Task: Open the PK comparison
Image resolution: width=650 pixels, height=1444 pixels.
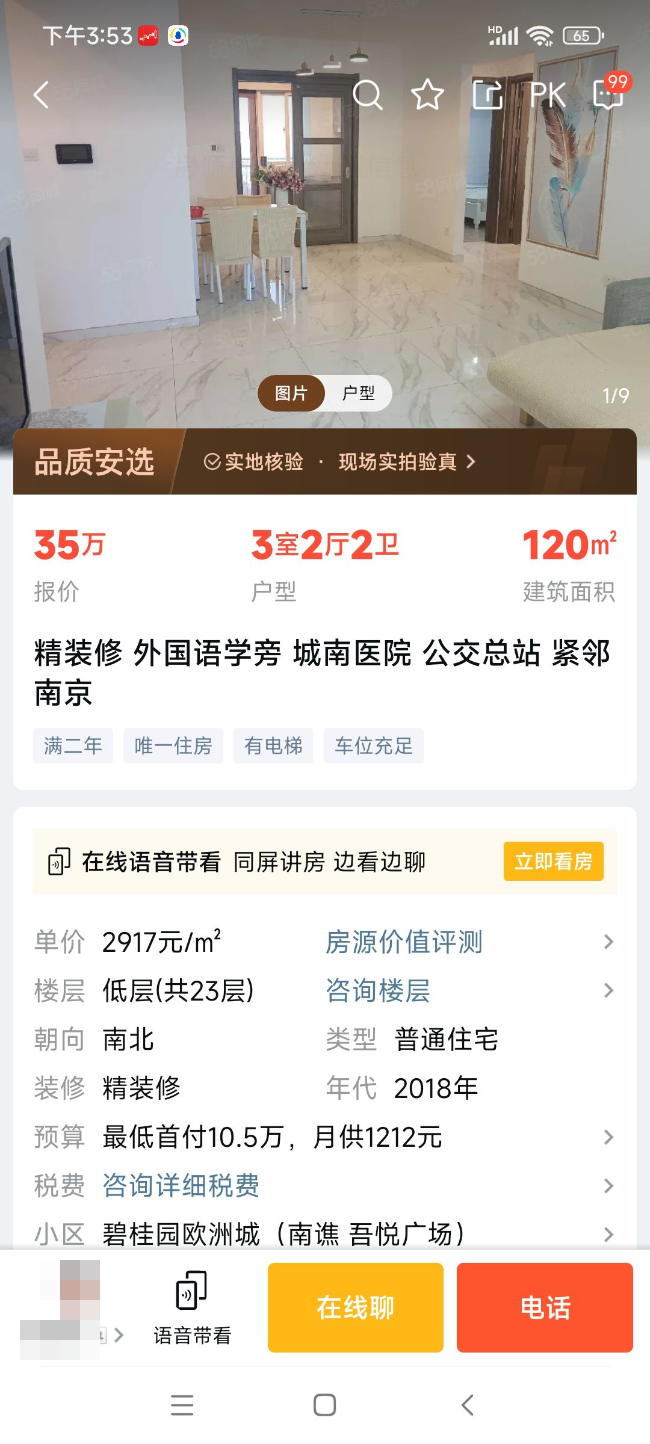Action: 547,95
